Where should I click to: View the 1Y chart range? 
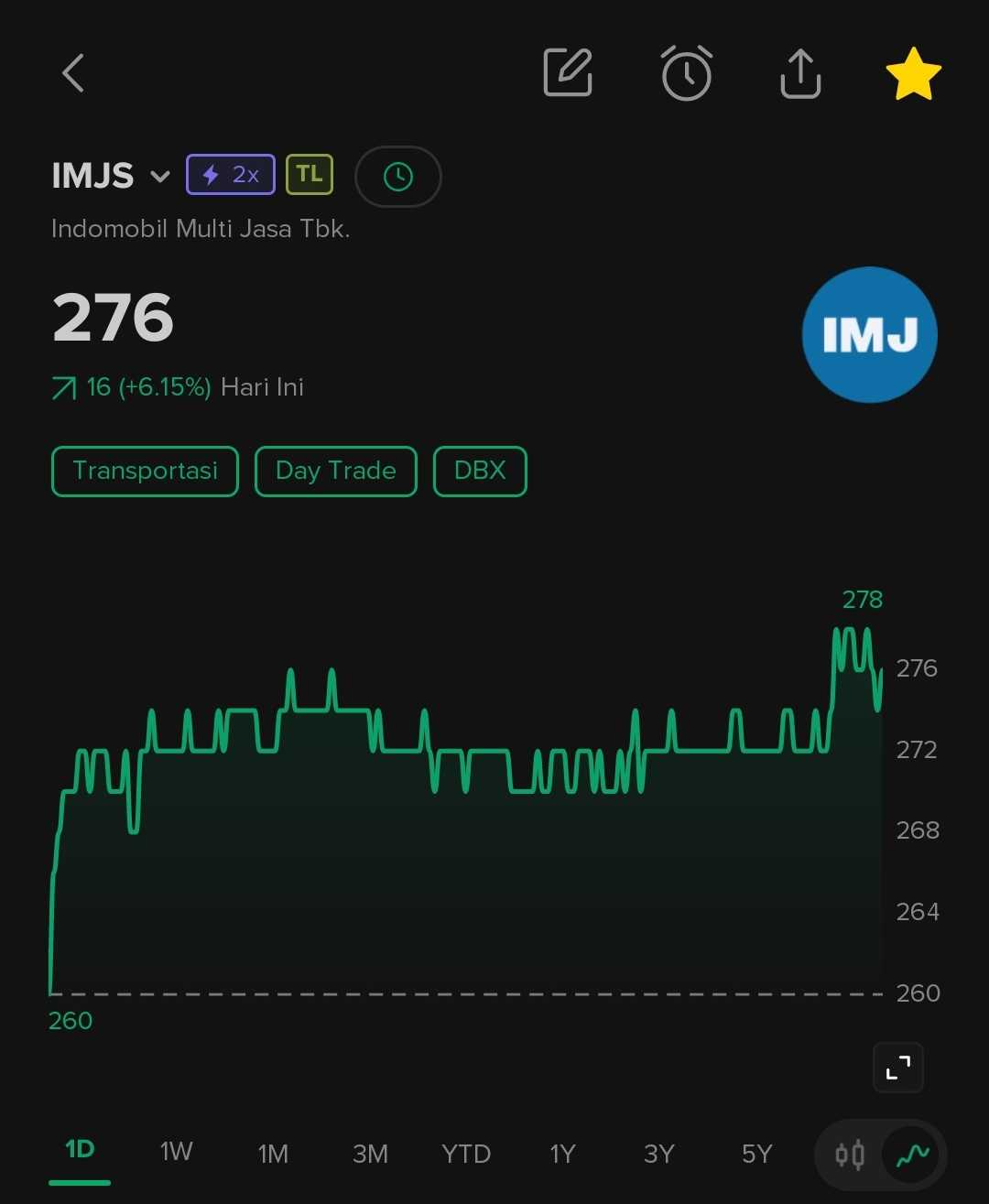562,1154
